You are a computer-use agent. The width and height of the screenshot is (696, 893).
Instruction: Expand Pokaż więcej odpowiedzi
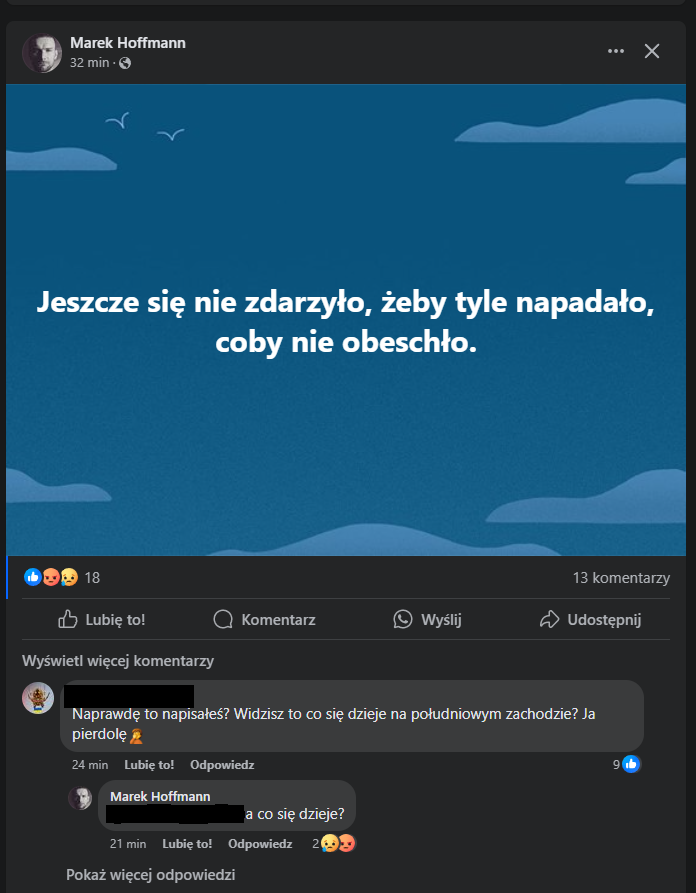point(150,875)
